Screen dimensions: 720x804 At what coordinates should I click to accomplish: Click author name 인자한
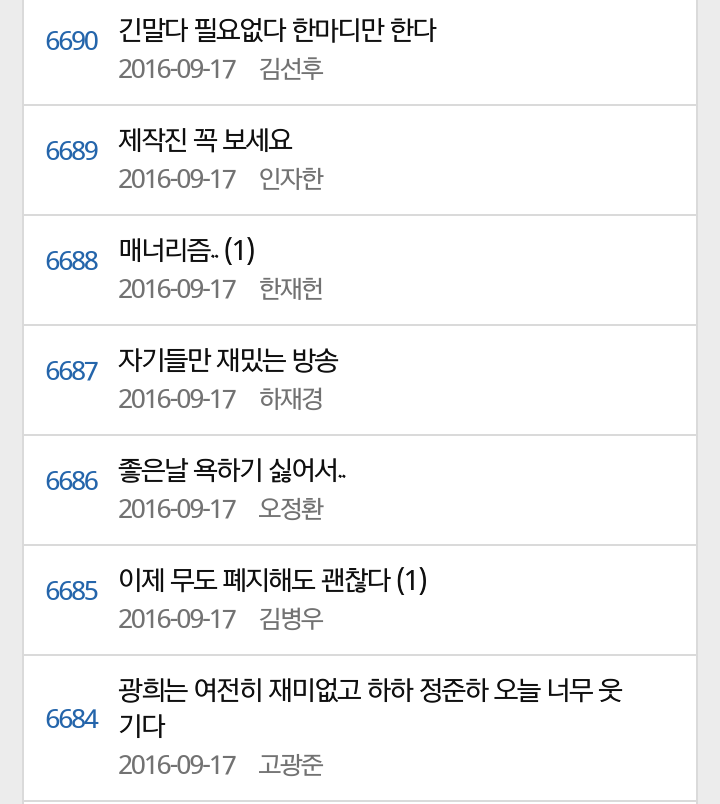289,181
